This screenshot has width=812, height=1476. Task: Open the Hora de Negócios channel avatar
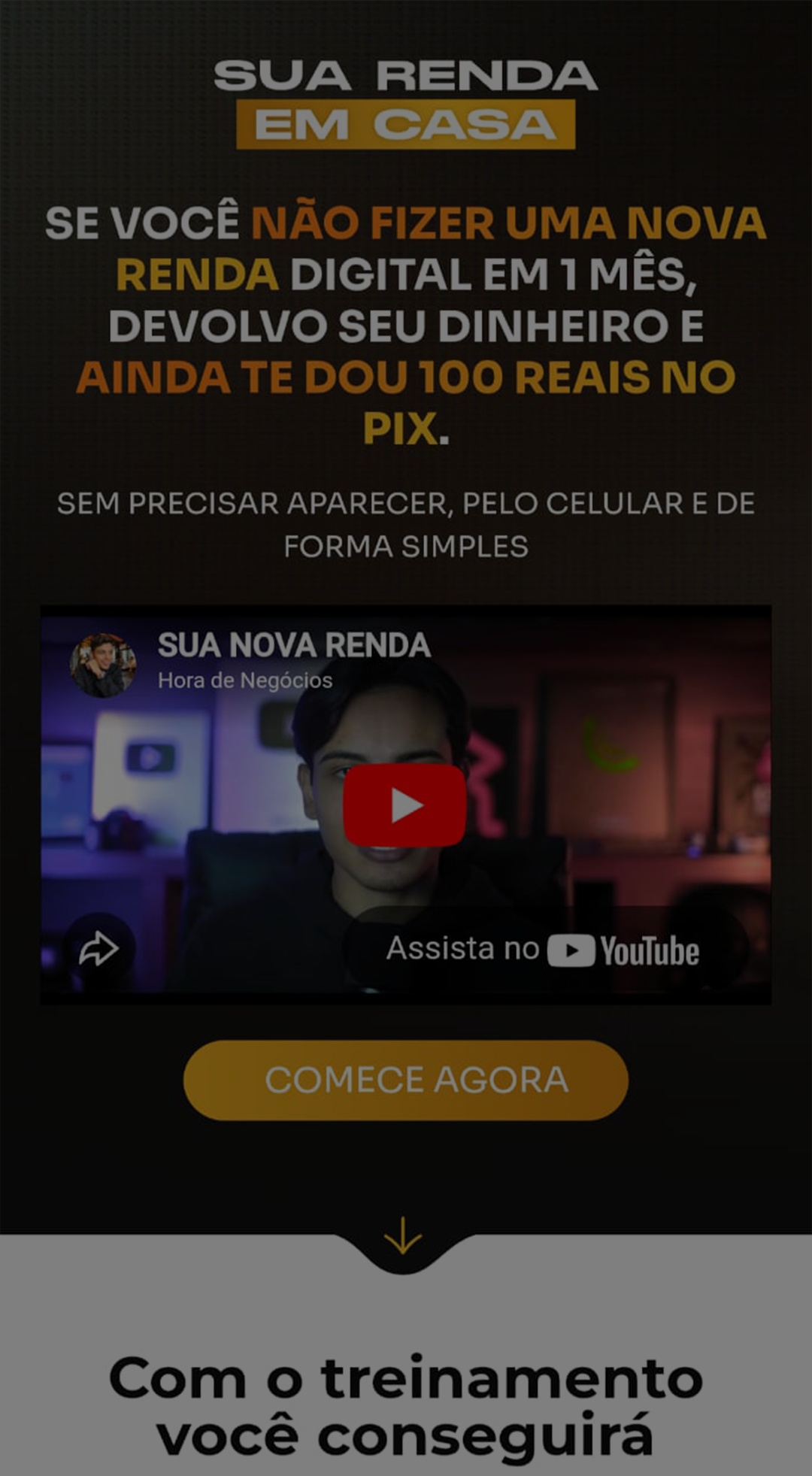click(x=103, y=665)
